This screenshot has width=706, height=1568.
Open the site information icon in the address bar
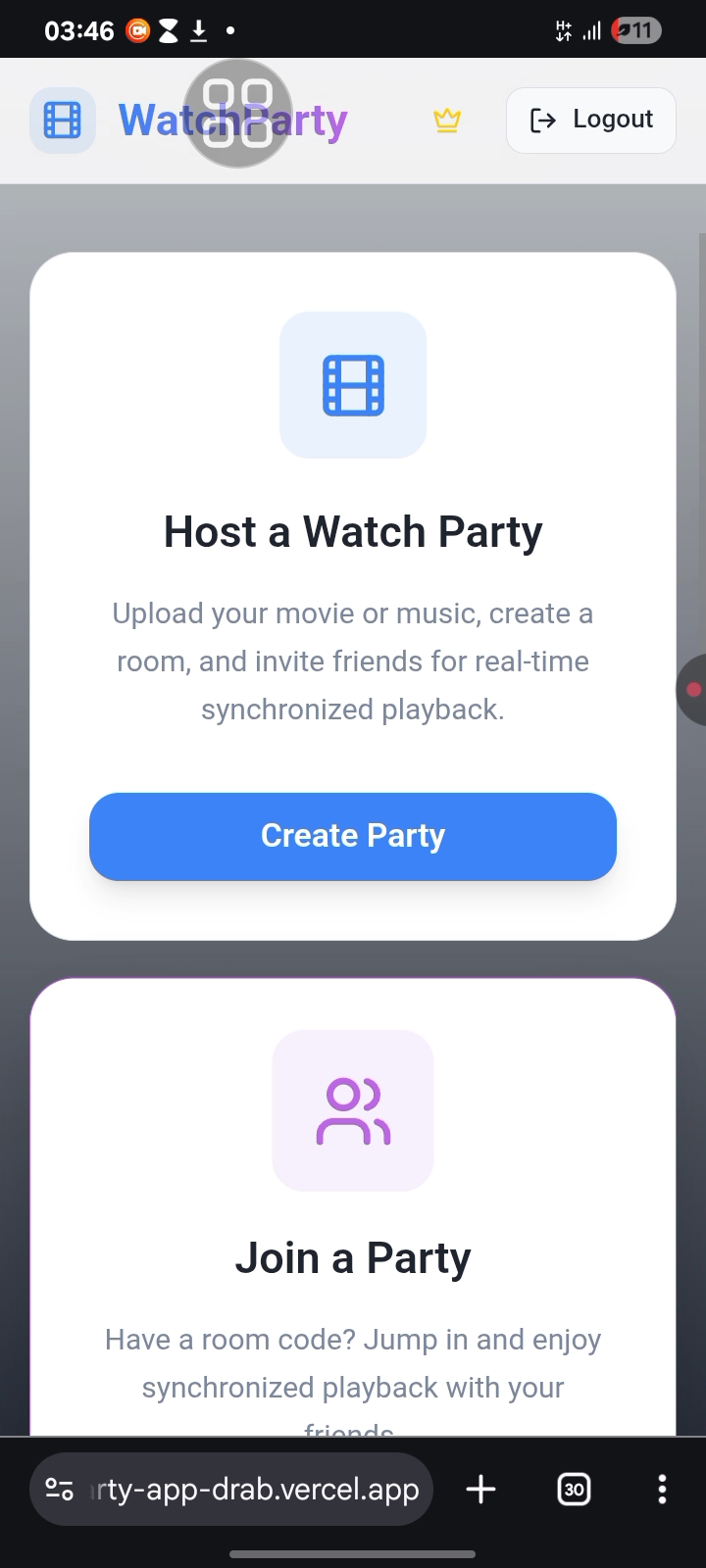[x=60, y=1490]
